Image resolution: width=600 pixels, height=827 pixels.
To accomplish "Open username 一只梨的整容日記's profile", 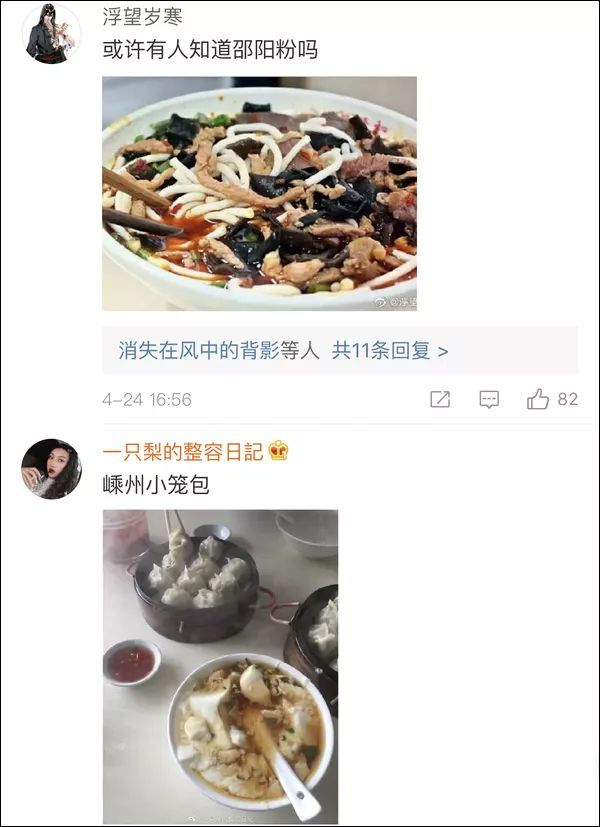I will [x=182, y=451].
